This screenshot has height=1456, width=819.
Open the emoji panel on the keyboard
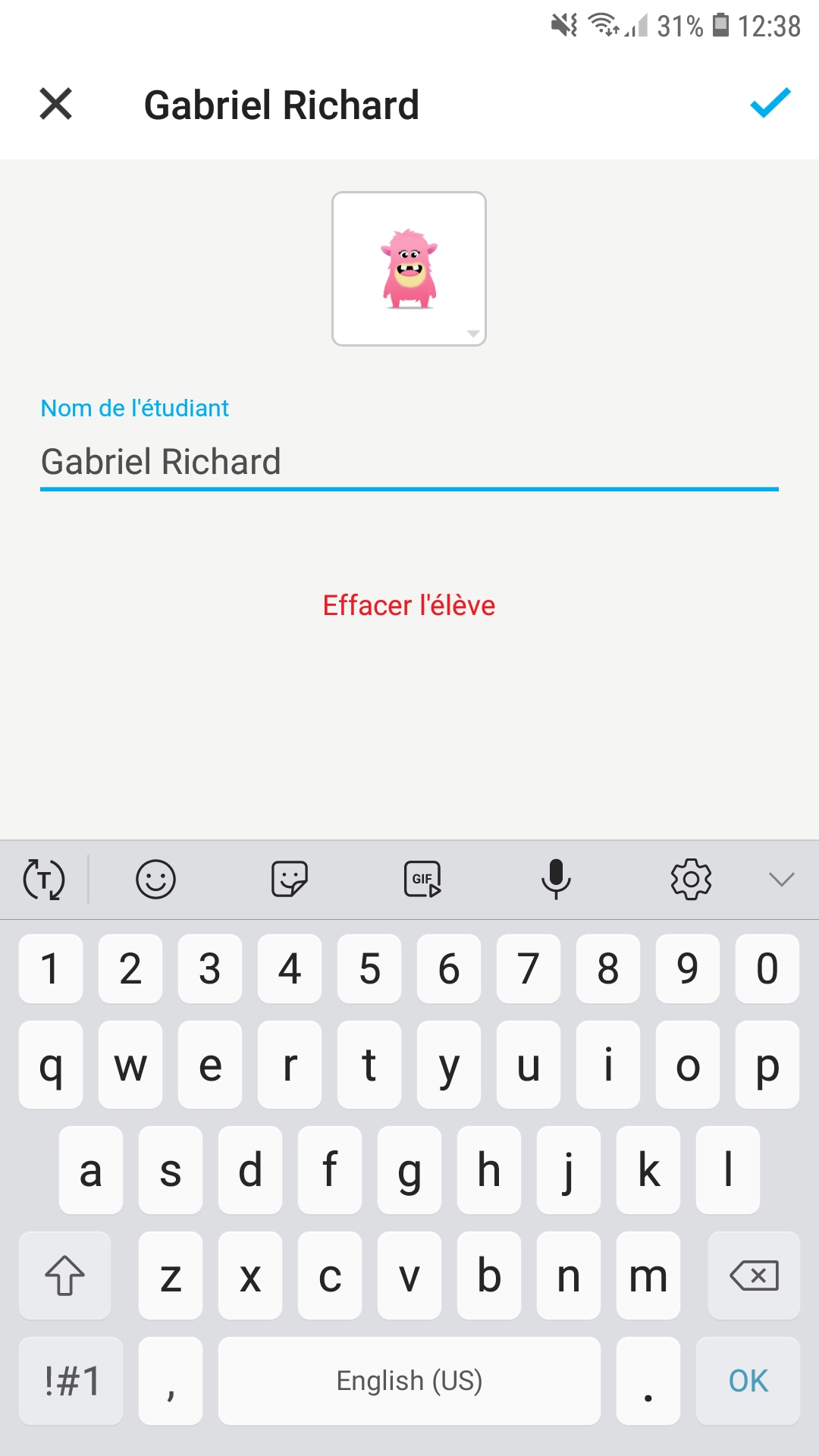tap(155, 880)
